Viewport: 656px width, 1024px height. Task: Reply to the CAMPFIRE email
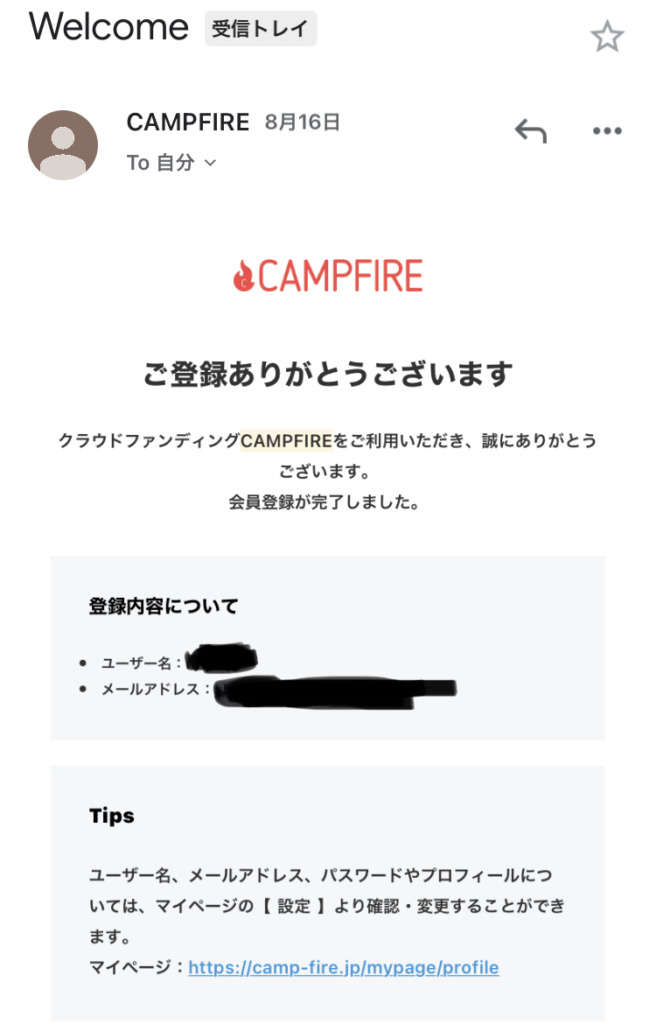[530, 130]
